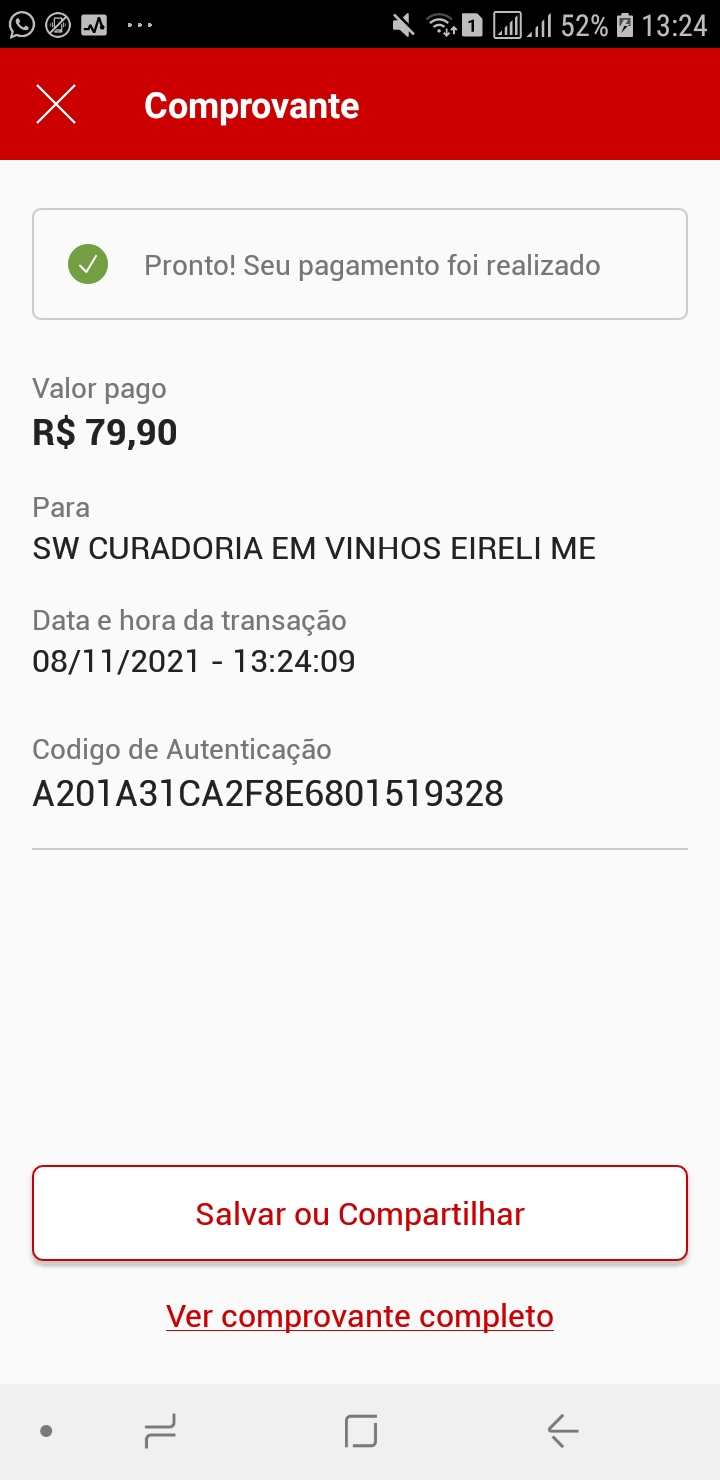
Task: Open the recent apps view
Action: [160, 1431]
